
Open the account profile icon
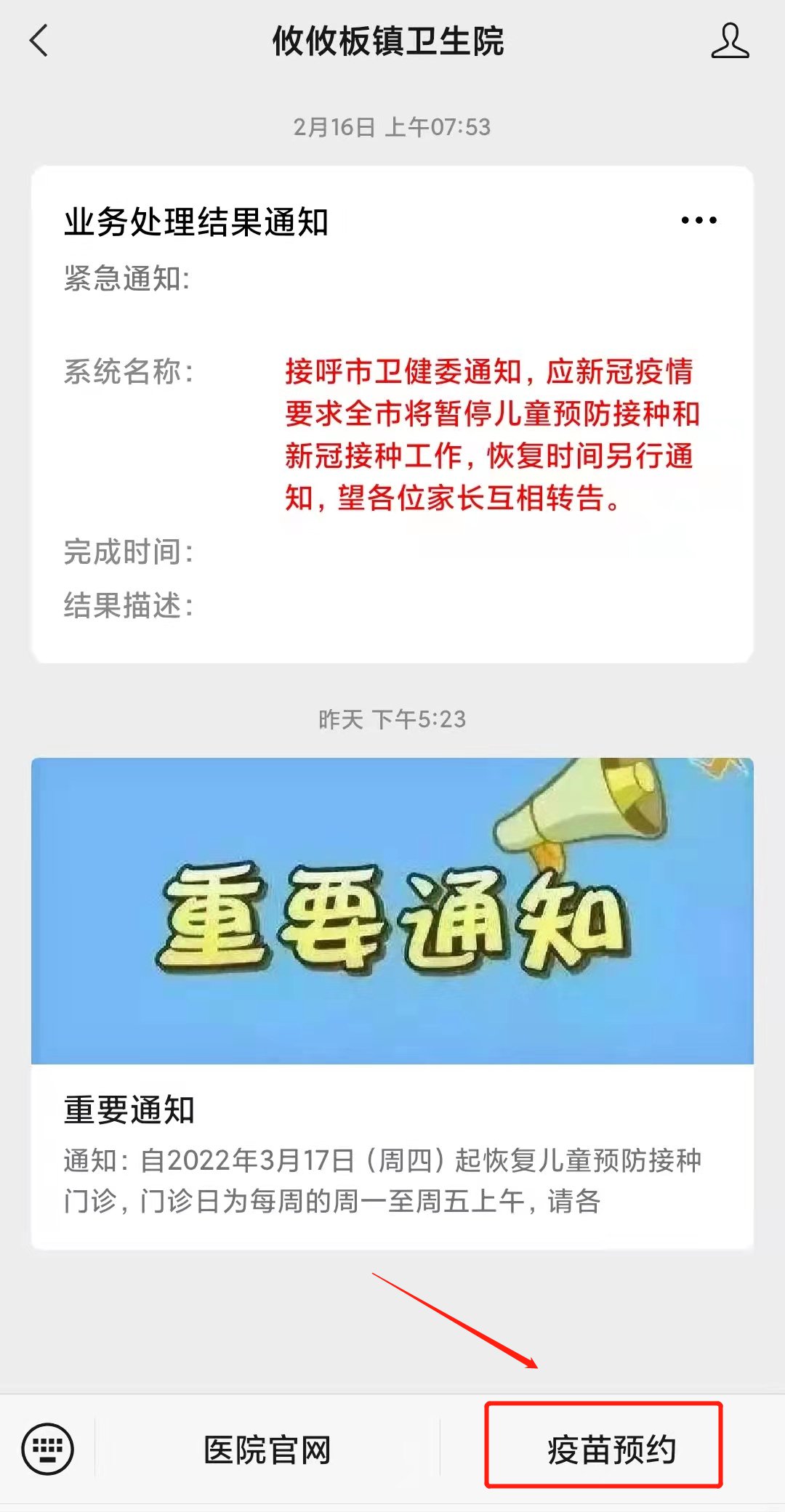click(x=730, y=41)
